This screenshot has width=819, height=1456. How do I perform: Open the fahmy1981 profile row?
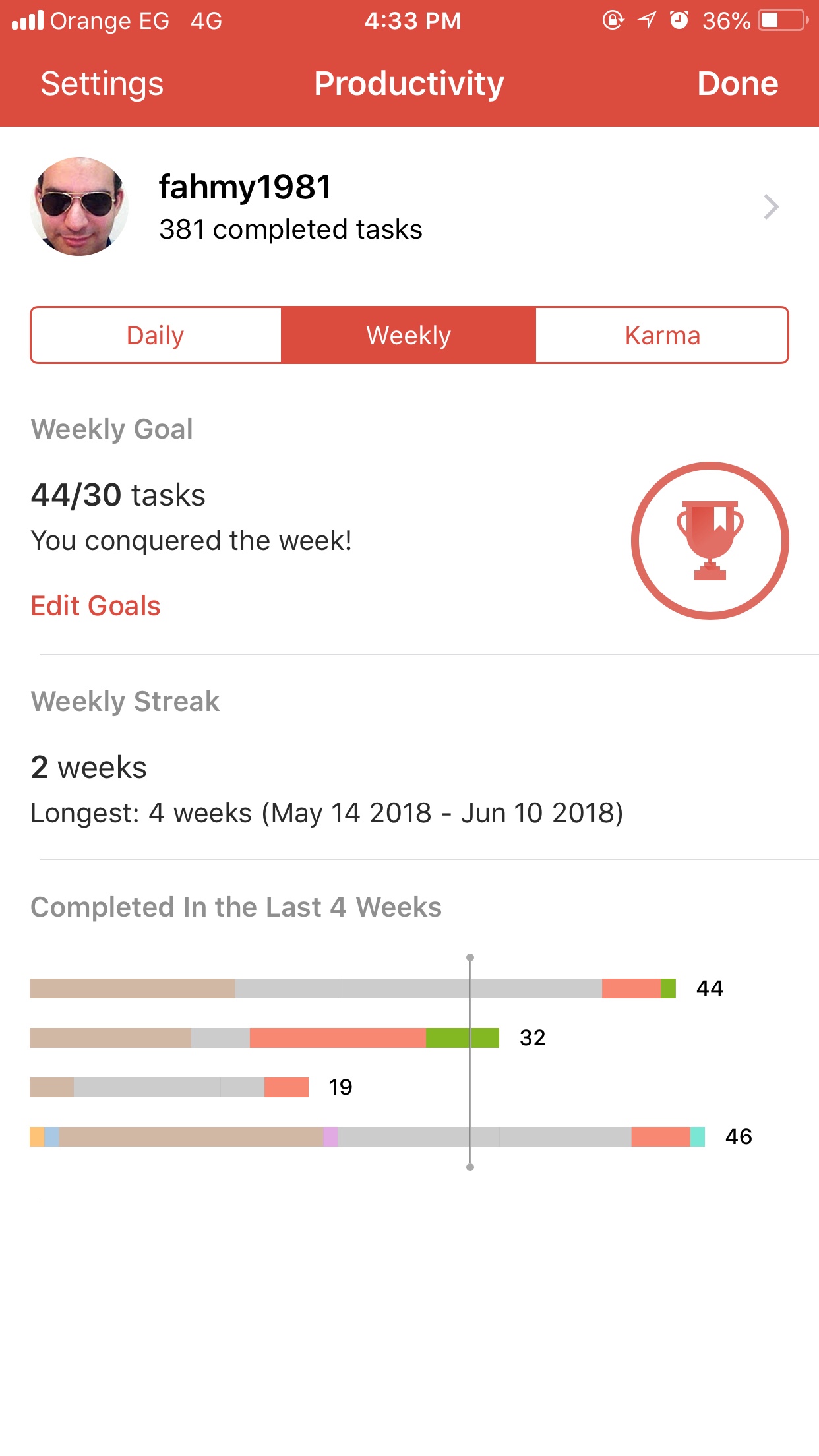coord(409,207)
